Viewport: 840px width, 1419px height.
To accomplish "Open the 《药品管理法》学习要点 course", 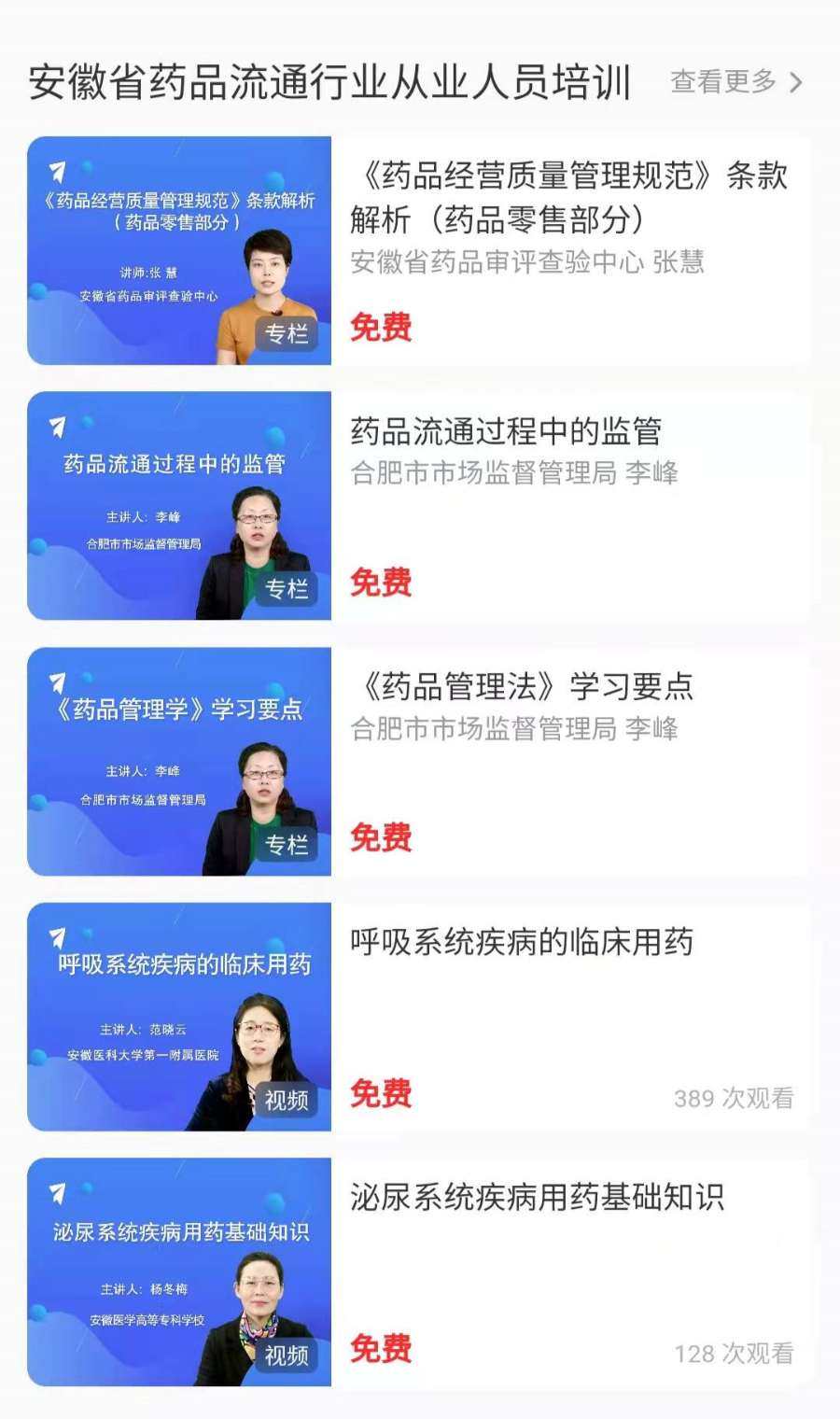I will point(419,762).
